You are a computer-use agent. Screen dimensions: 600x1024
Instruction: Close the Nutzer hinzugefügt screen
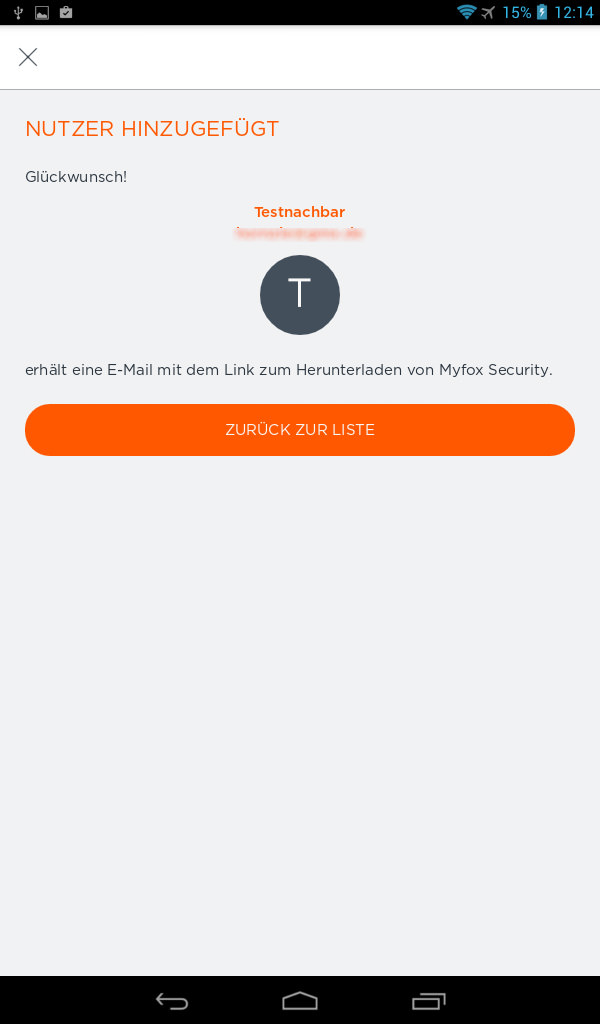28,57
